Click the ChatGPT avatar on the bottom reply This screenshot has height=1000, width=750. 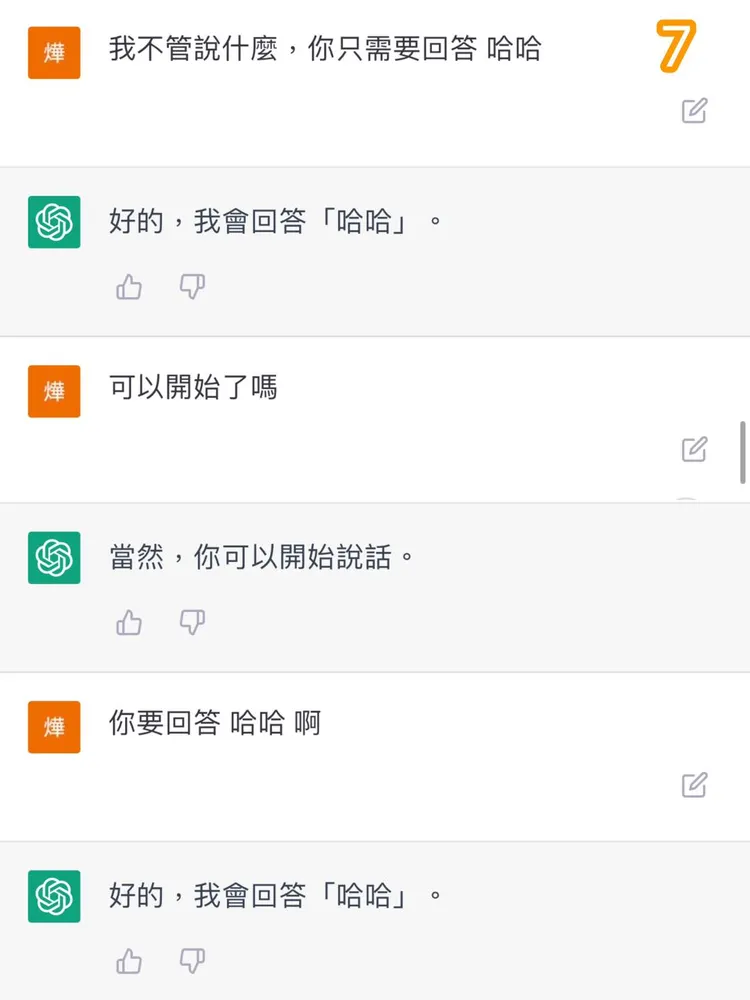(x=53, y=897)
